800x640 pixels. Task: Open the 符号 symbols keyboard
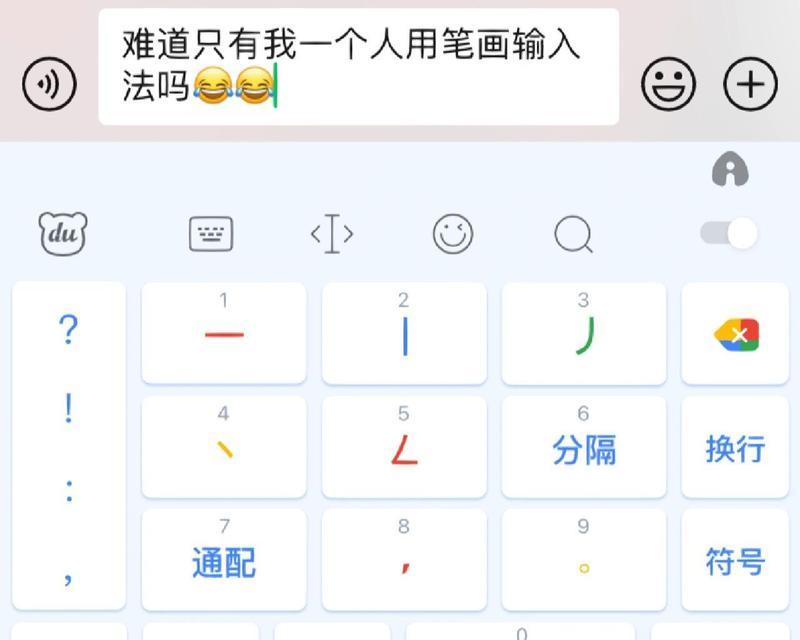point(735,560)
